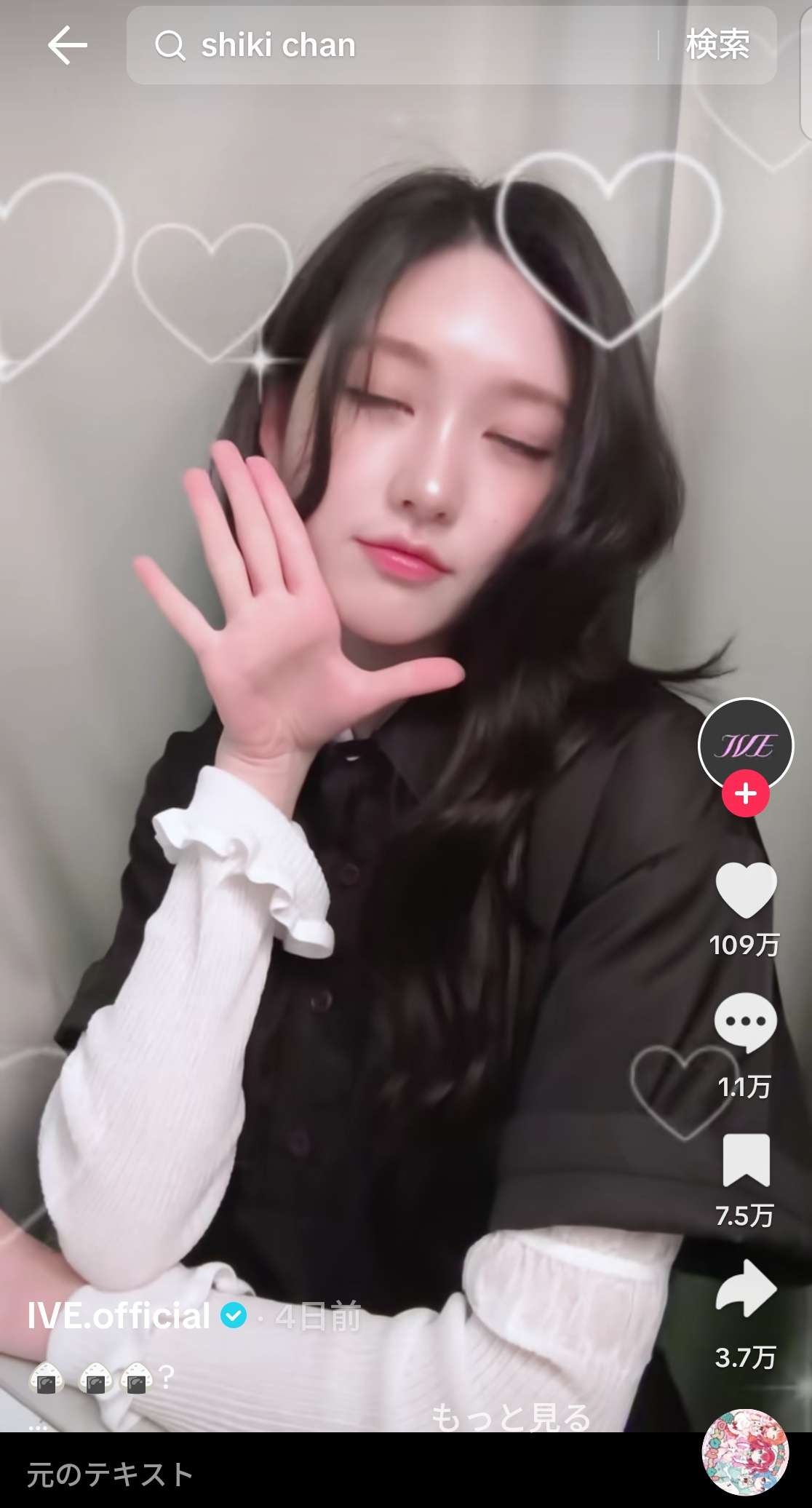The image size is (812, 1508).
Task: Follow IVE.official with the plus button
Action: (745, 793)
